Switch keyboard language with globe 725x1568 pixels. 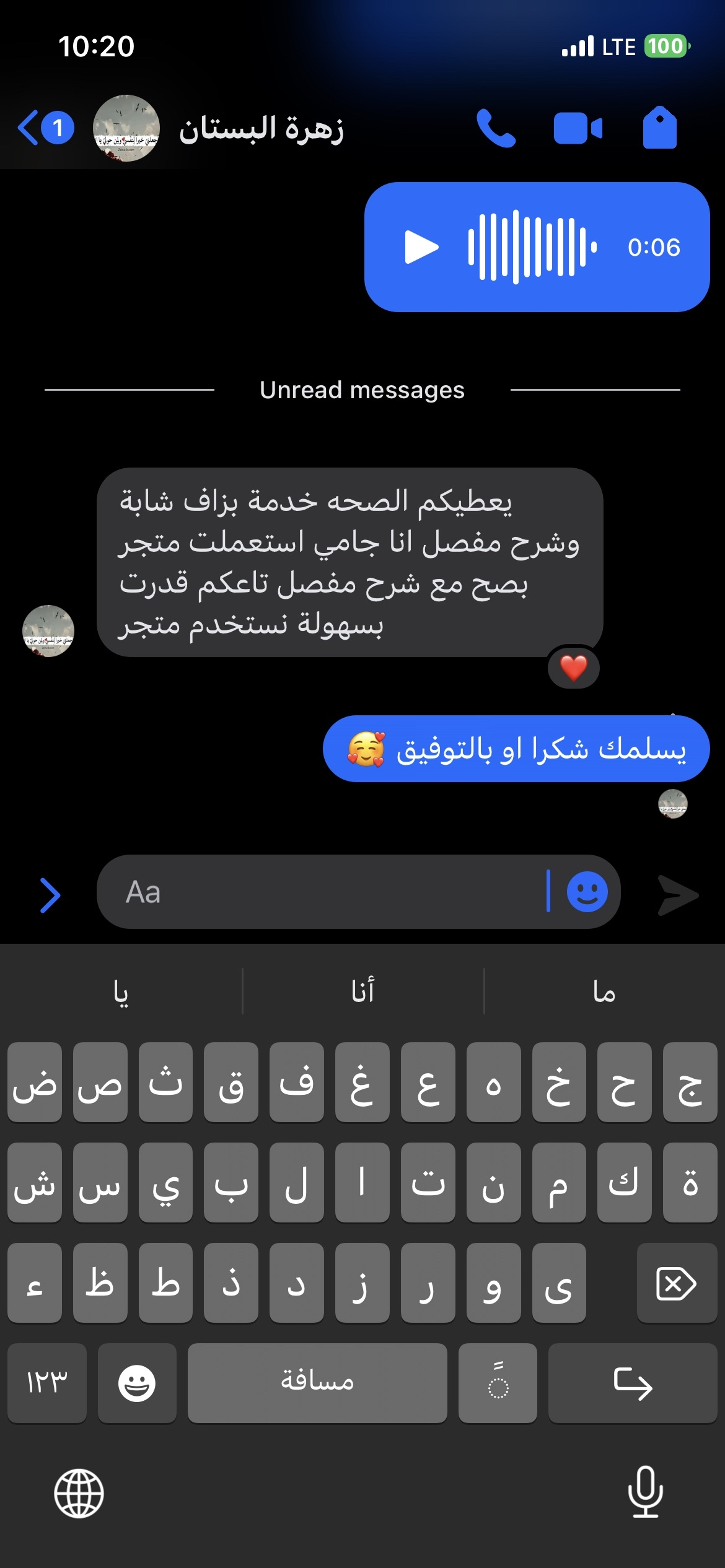[79, 1493]
